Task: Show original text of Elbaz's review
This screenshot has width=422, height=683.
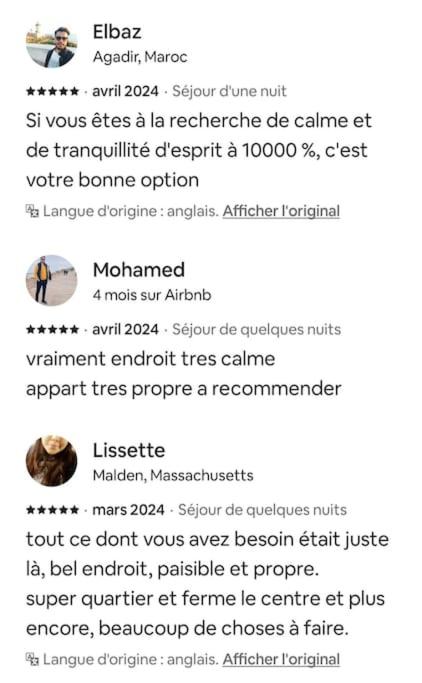Action: tap(281, 211)
